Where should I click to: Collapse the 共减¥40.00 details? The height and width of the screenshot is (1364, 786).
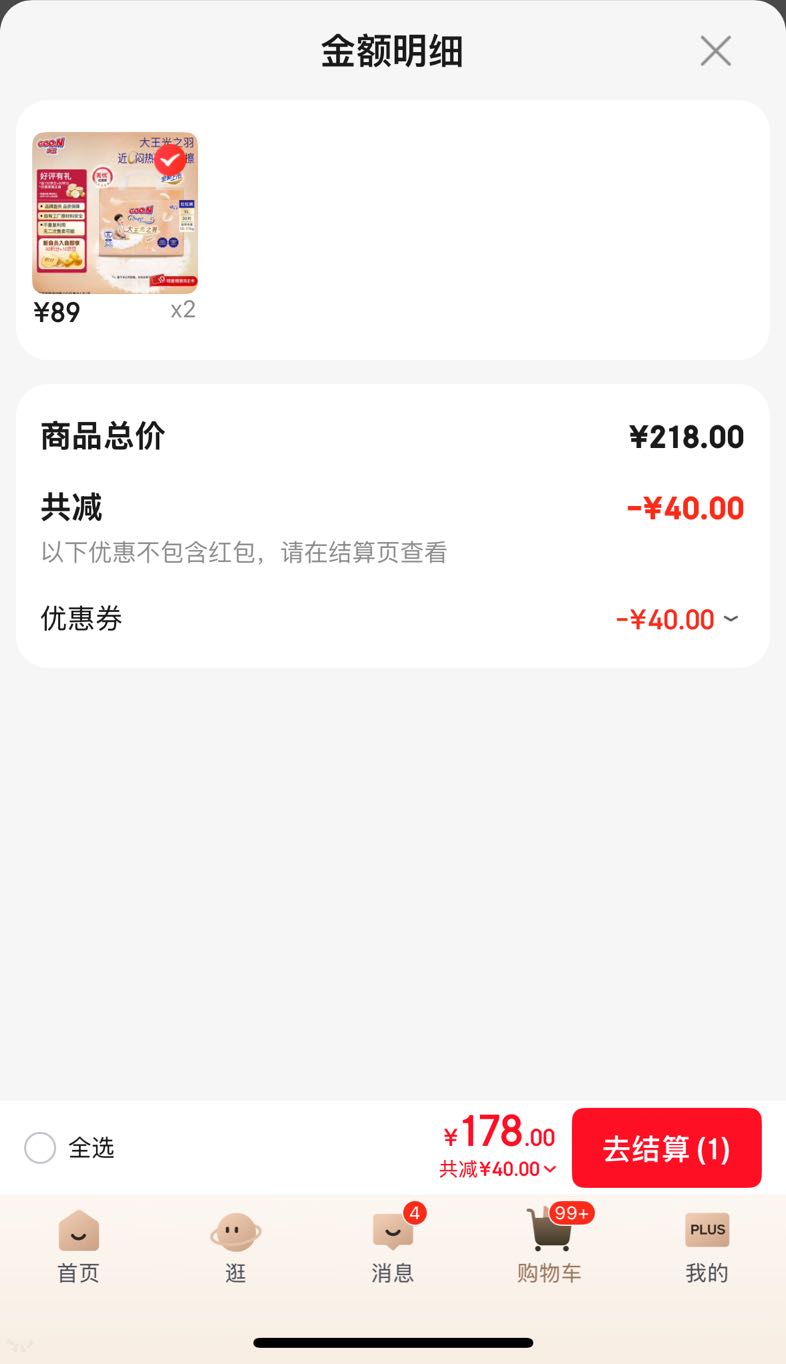498,1169
